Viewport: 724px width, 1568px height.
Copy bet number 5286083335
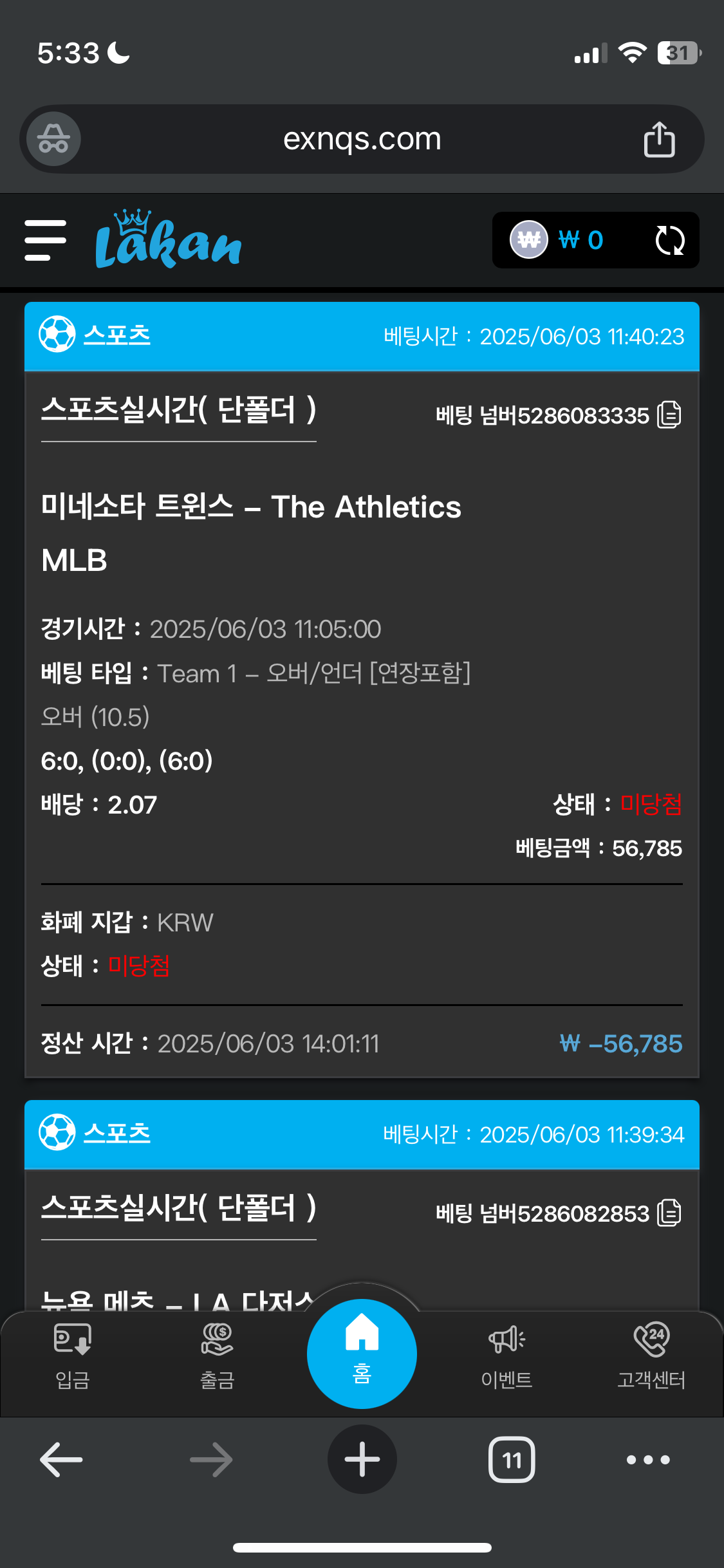click(669, 415)
